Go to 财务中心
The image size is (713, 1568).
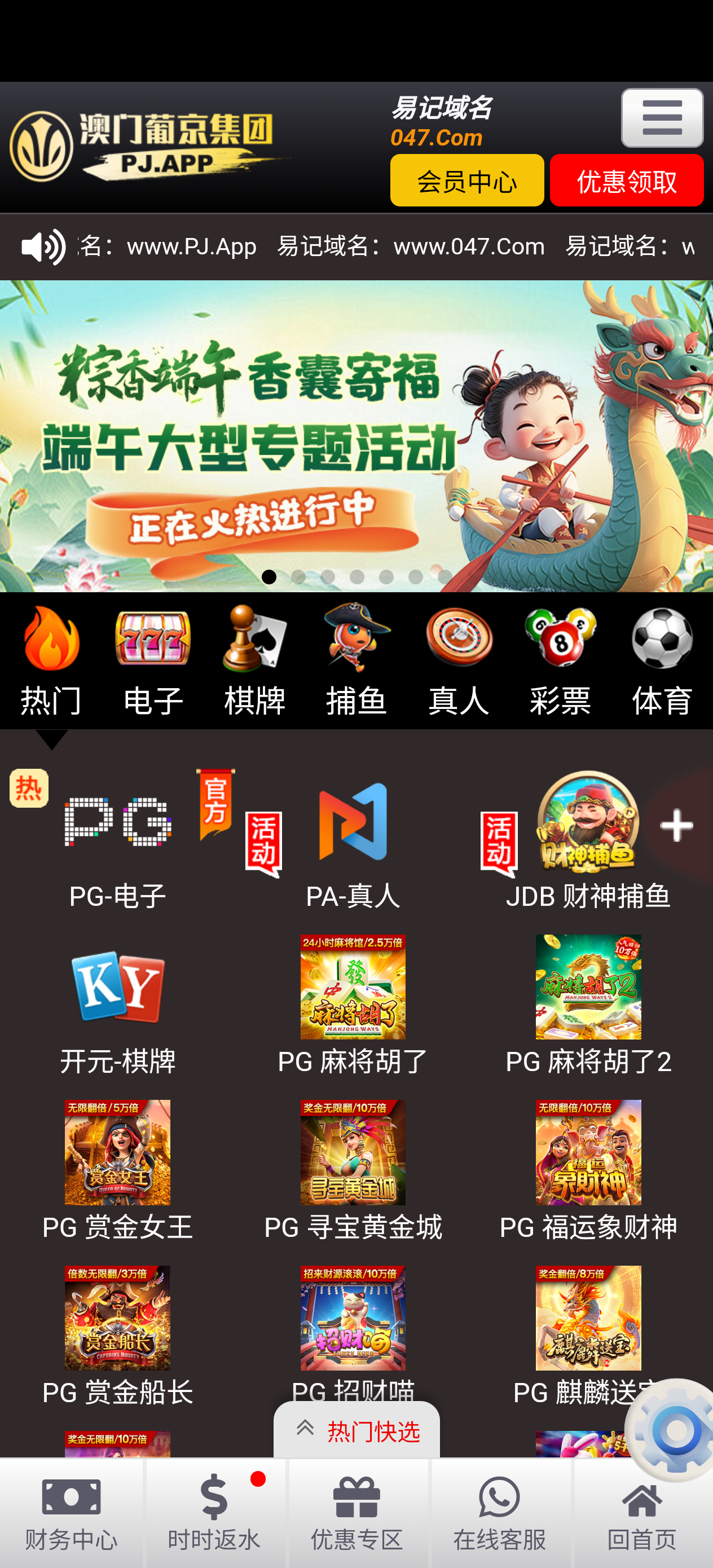click(71, 1513)
